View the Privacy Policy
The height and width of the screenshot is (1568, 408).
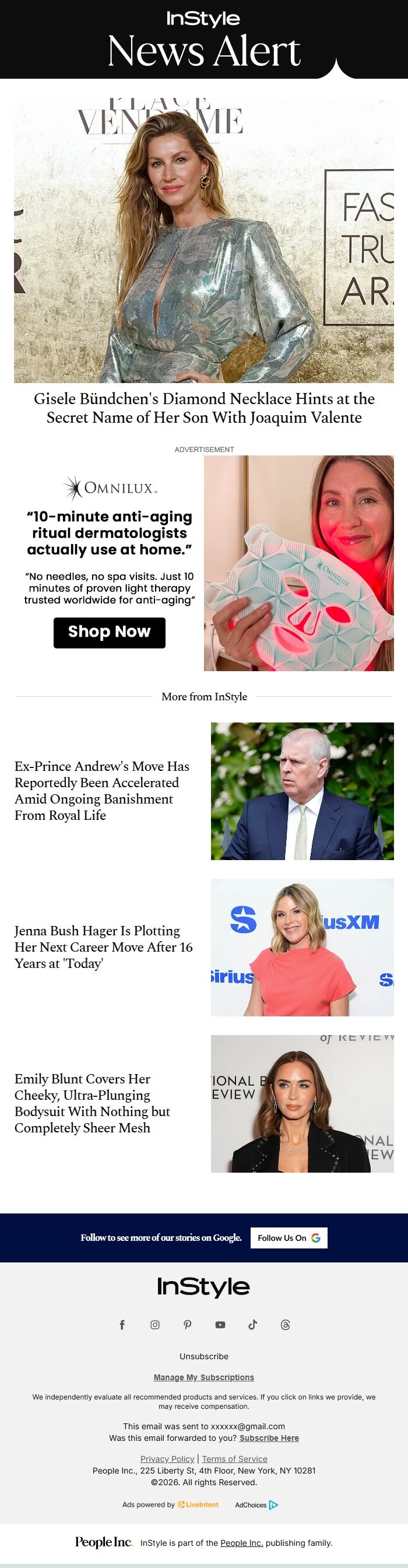pyautogui.click(x=167, y=1458)
